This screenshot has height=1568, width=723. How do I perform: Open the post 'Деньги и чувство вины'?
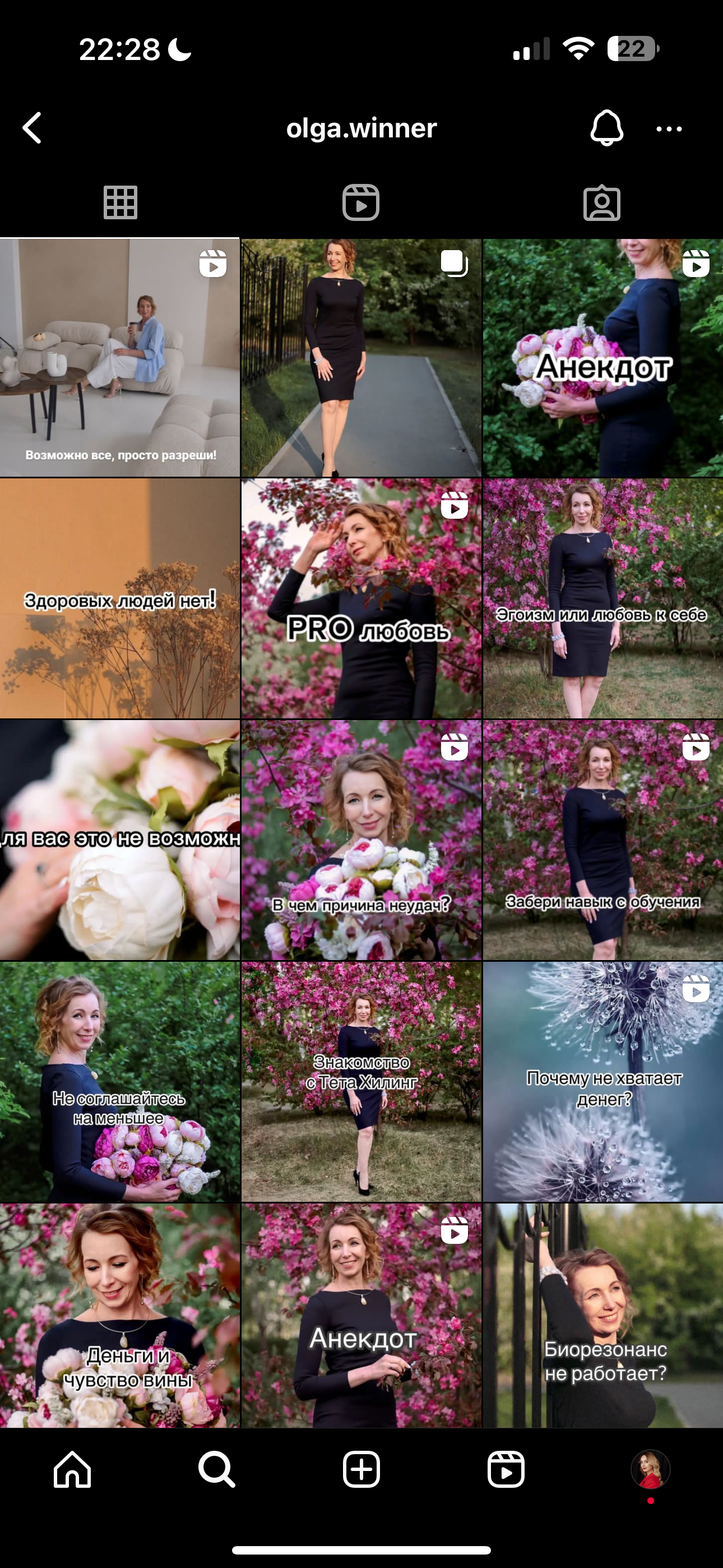(x=120, y=1315)
